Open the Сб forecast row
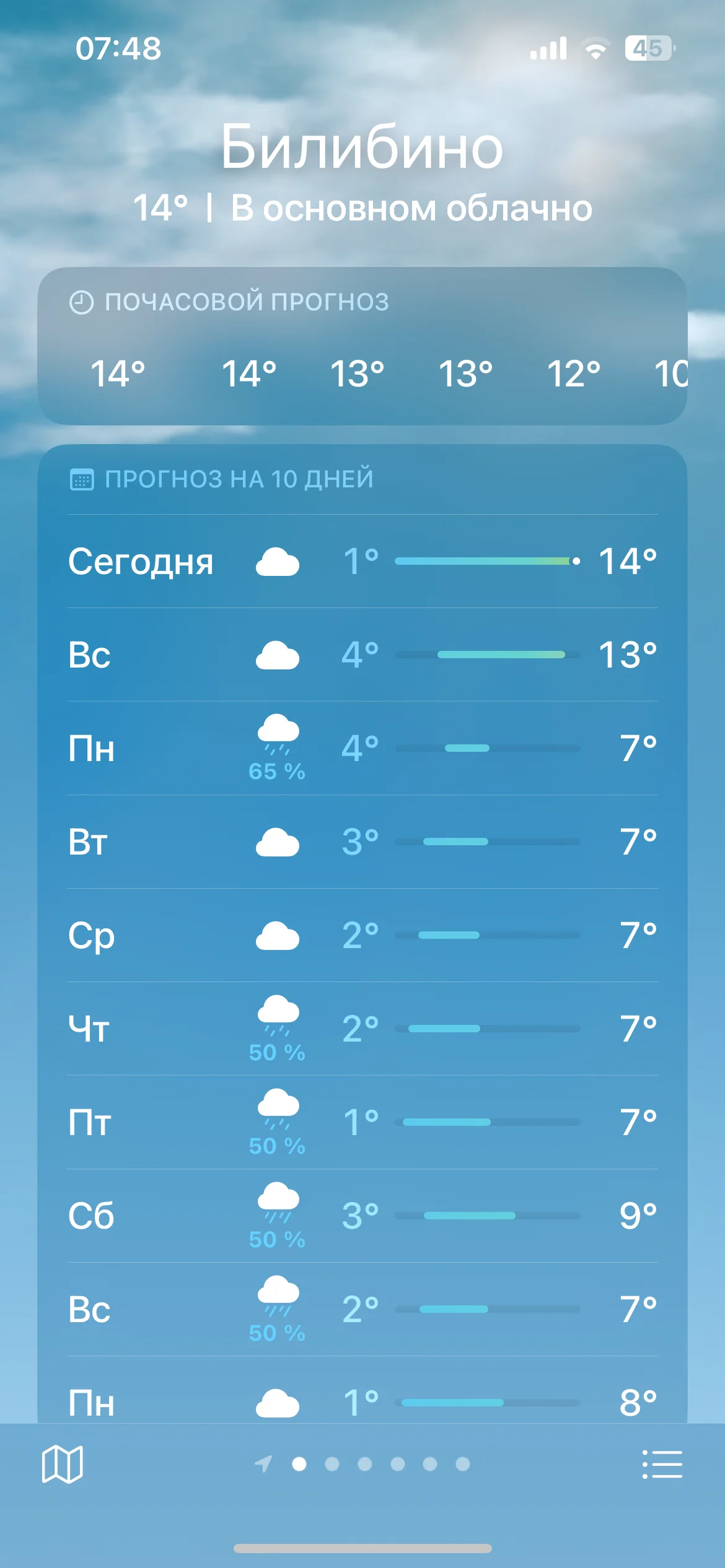725x1568 pixels. point(362,1216)
